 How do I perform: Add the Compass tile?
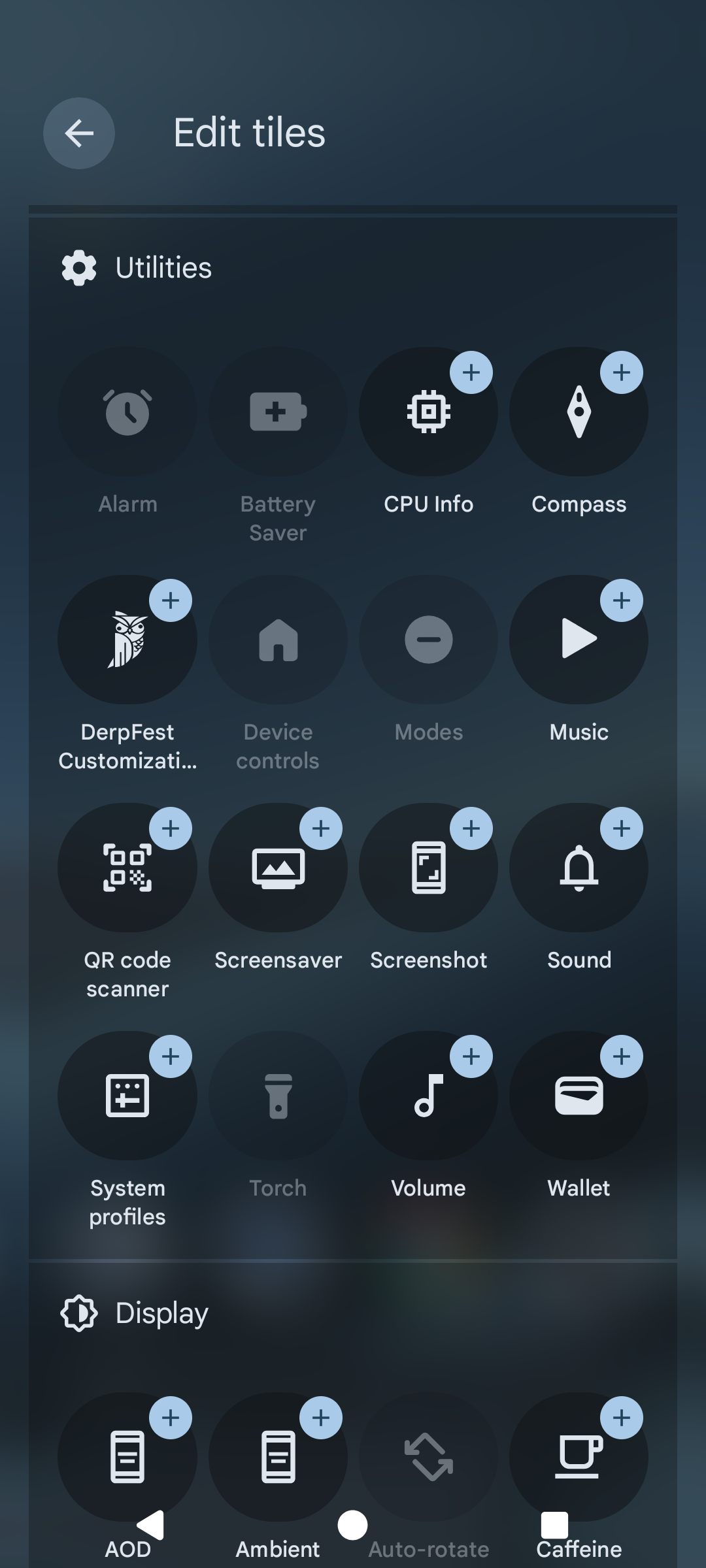coord(621,372)
